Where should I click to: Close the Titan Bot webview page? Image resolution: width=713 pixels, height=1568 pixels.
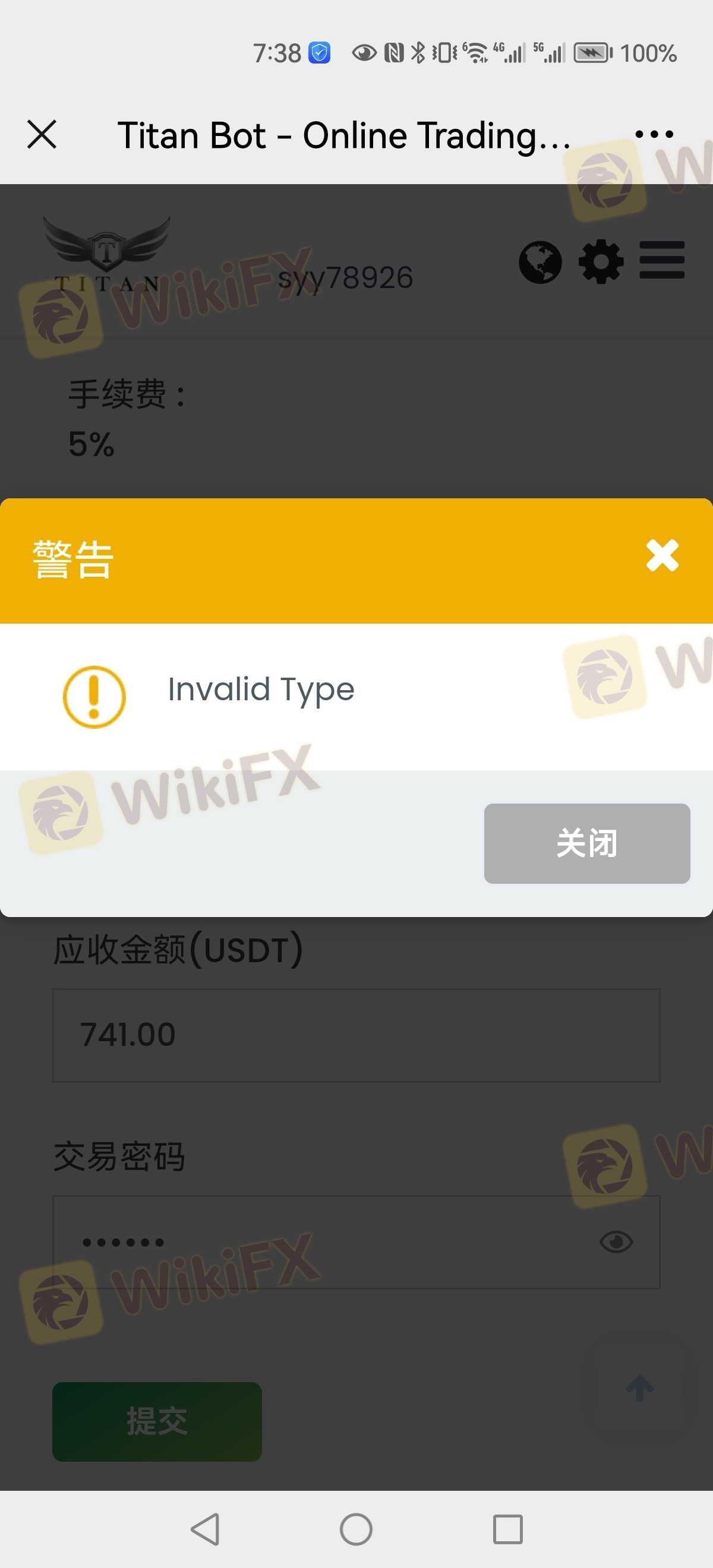click(x=42, y=134)
